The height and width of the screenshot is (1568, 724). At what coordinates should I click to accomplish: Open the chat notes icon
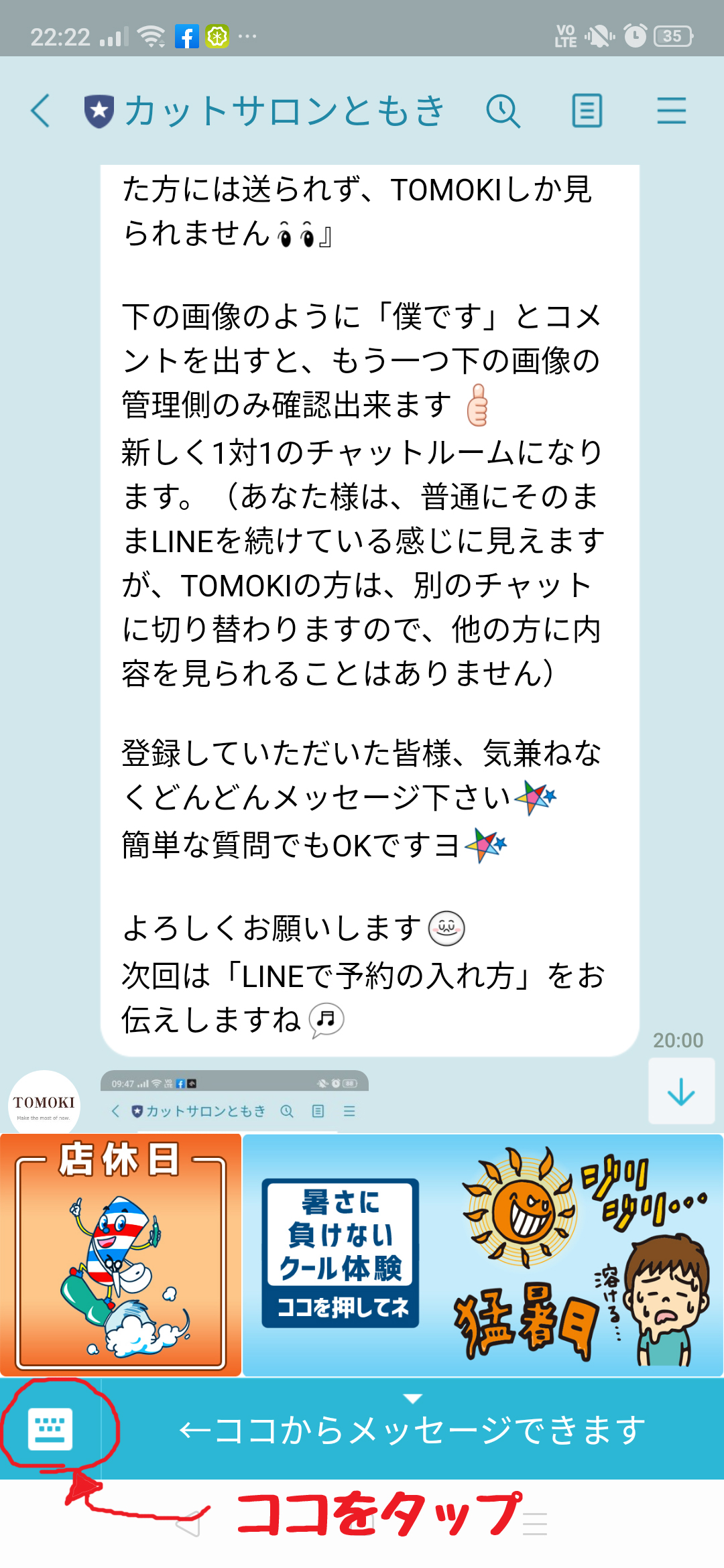pyautogui.click(x=587, y=111)
